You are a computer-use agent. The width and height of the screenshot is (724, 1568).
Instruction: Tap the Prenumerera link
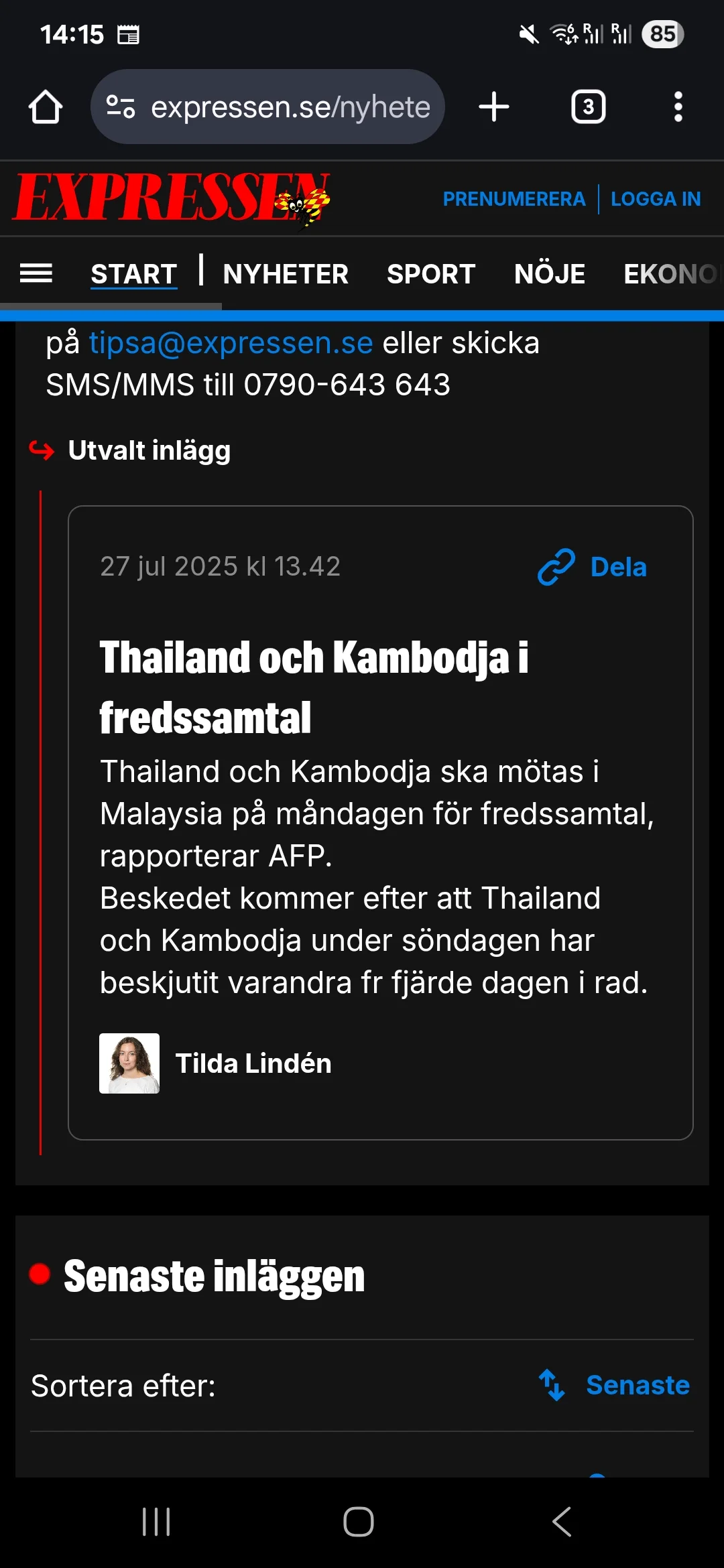pos(514,199)
